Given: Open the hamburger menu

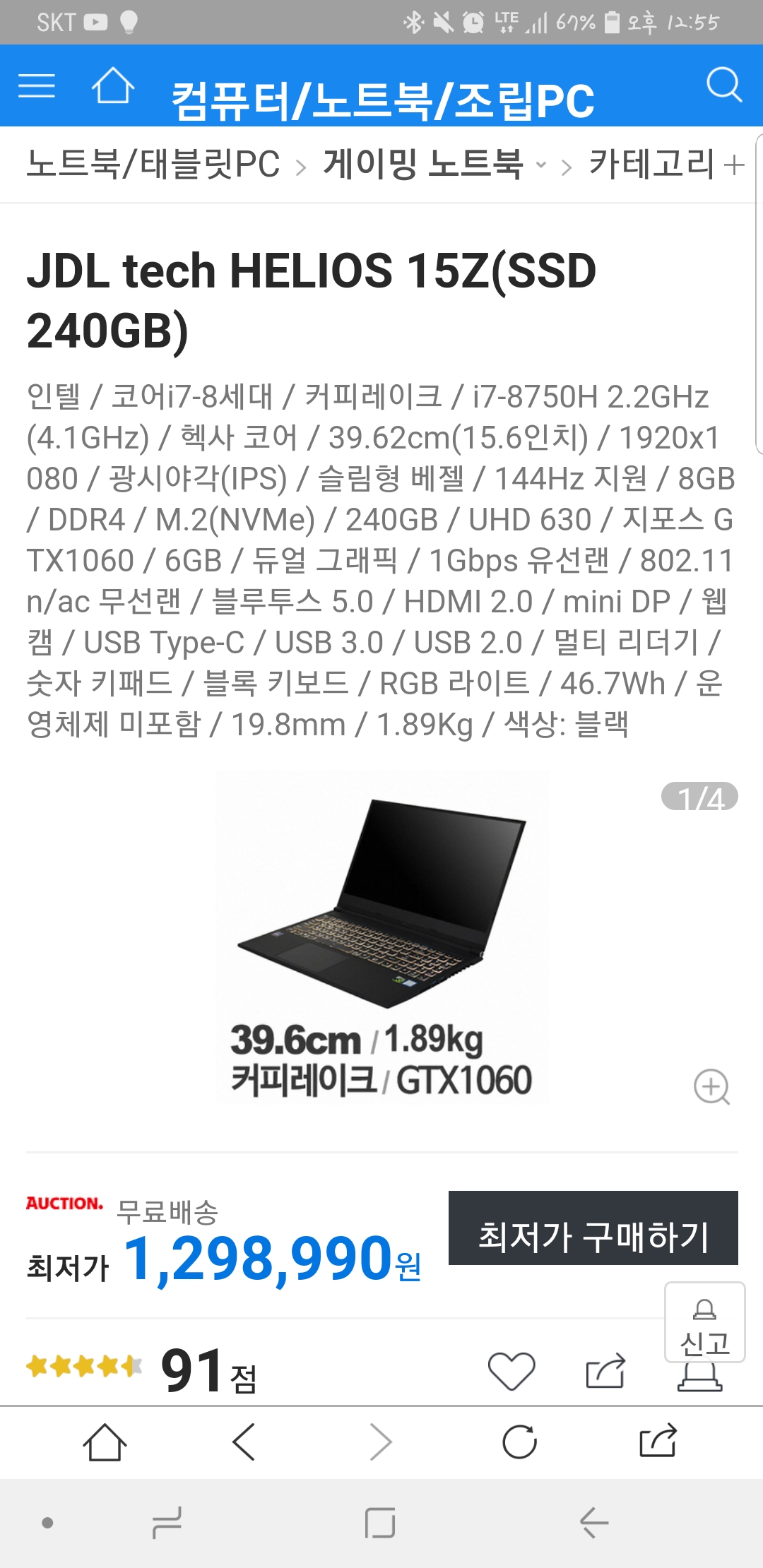Looking at the screenshot, I should point(37,86).
